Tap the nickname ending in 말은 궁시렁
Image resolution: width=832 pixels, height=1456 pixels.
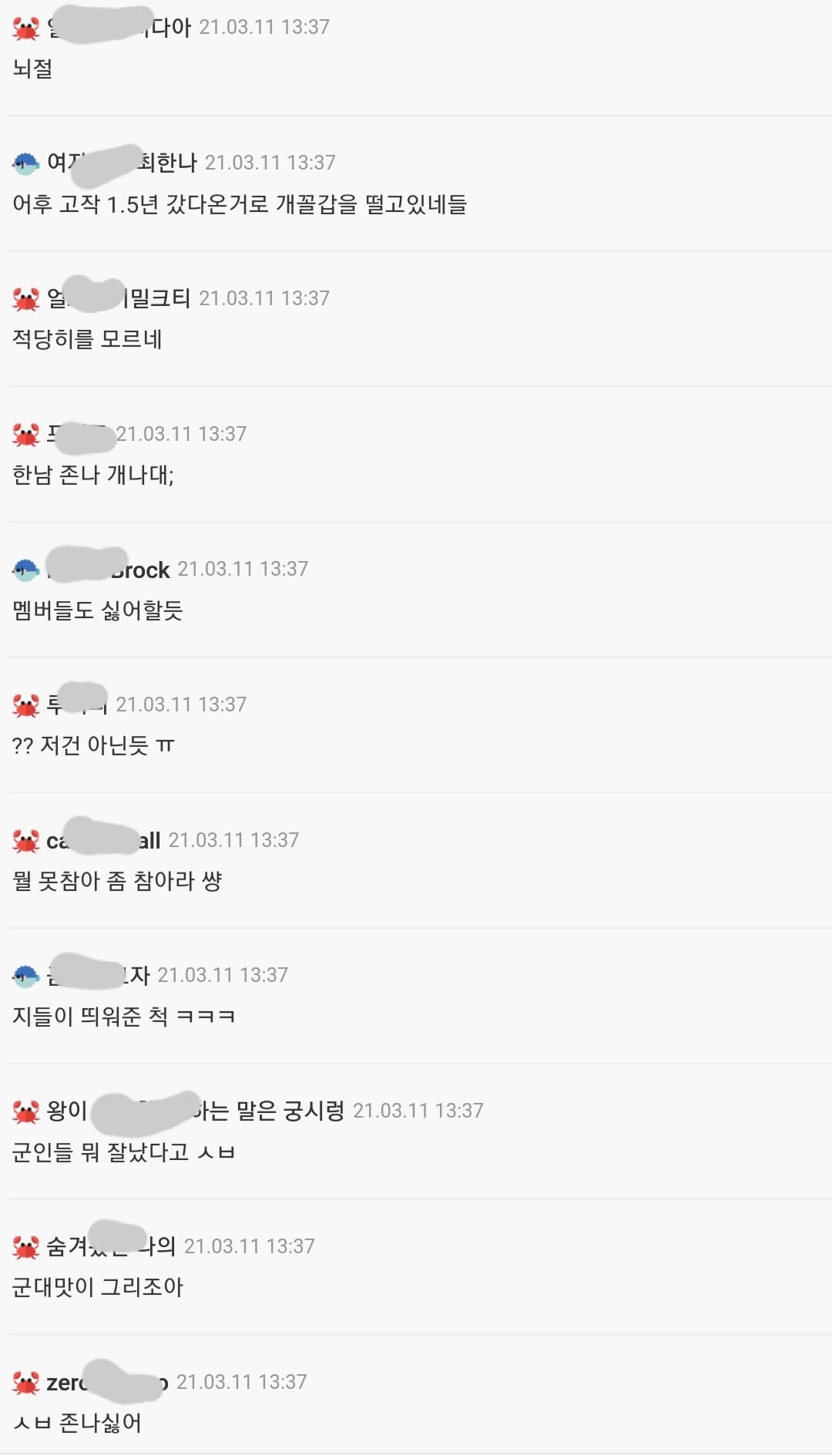(x=195, y=1111)
